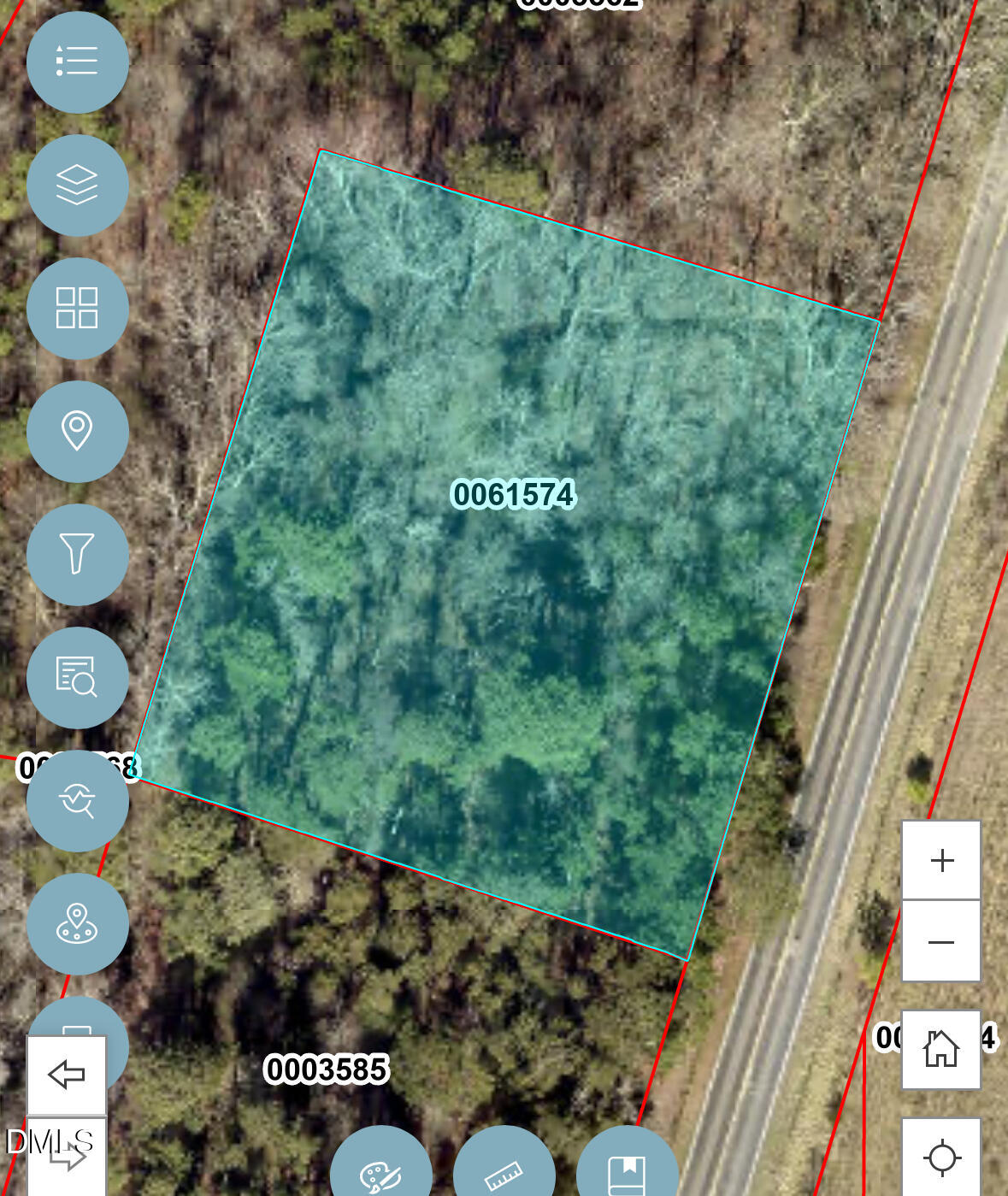
Task: Select the highlighted parcel 0061574
Action: point(513,556)
